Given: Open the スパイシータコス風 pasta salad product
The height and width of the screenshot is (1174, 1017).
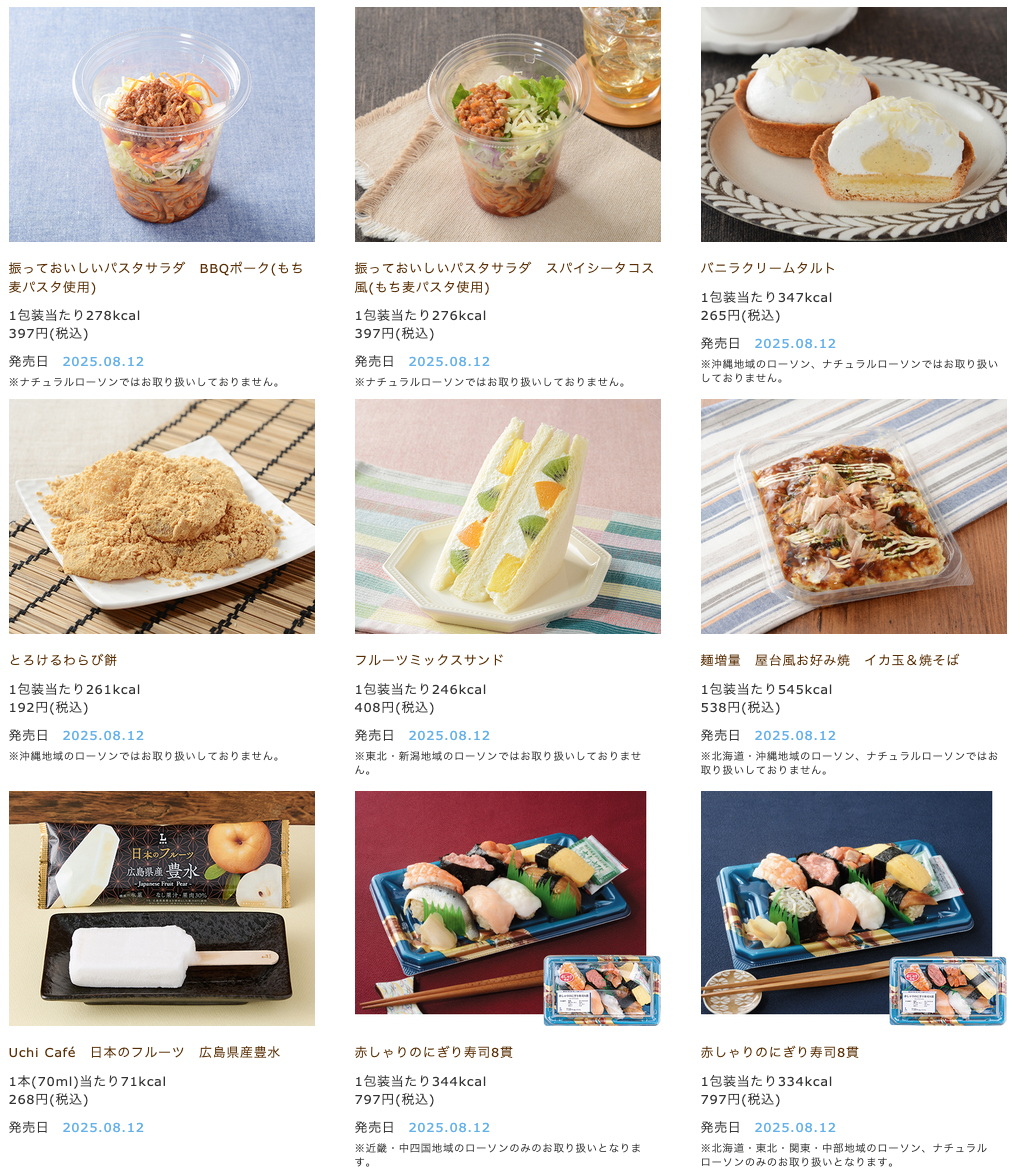Looking at the screenshot, I should pyautogui.click(x=507, y=125).
